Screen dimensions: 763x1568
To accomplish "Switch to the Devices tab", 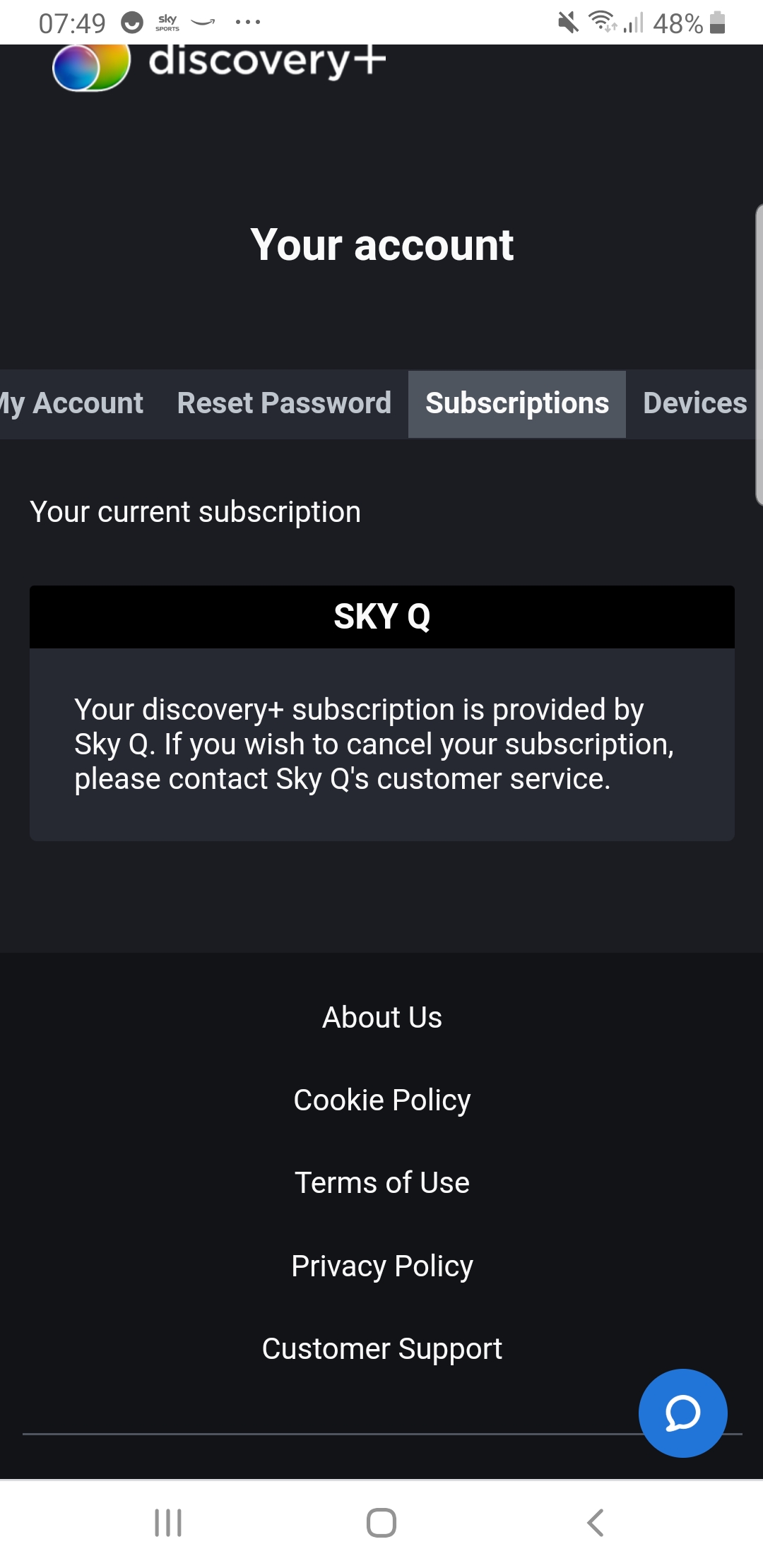I will click(694, 404).
